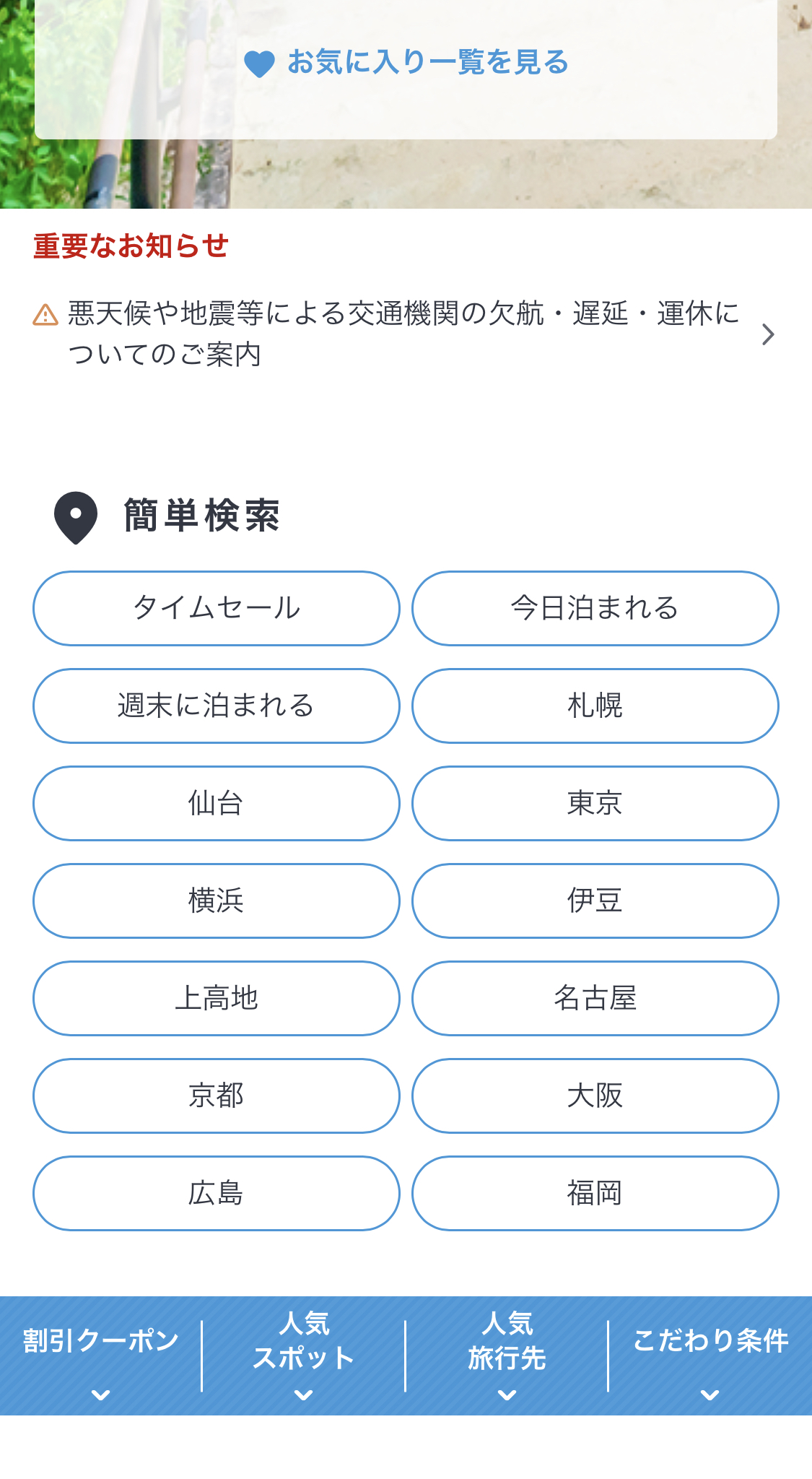This screenshot has height=1479, width=812.
Task: Tap the 大阪 destination button
Action: coord(595,1096)
